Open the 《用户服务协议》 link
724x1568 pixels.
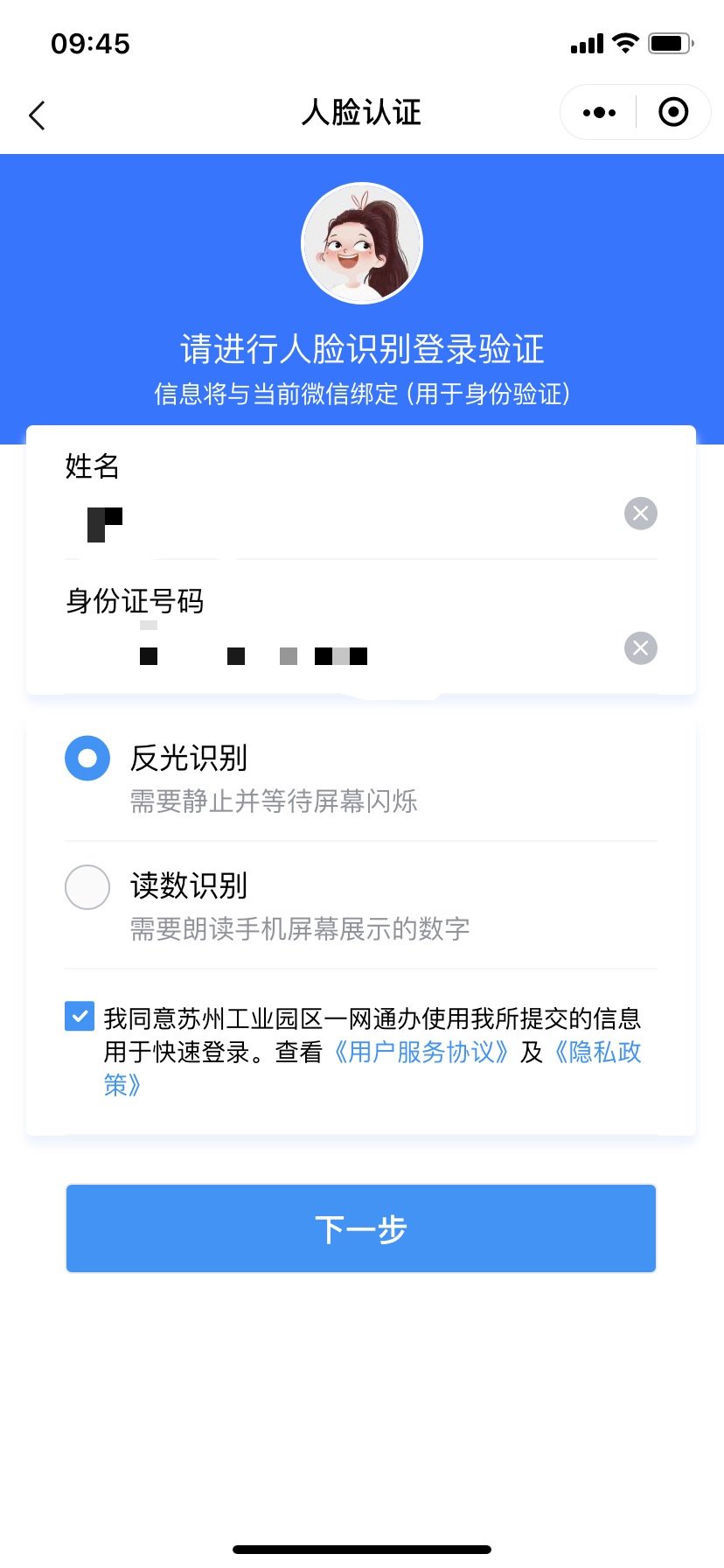click(x=421, y=1052)
